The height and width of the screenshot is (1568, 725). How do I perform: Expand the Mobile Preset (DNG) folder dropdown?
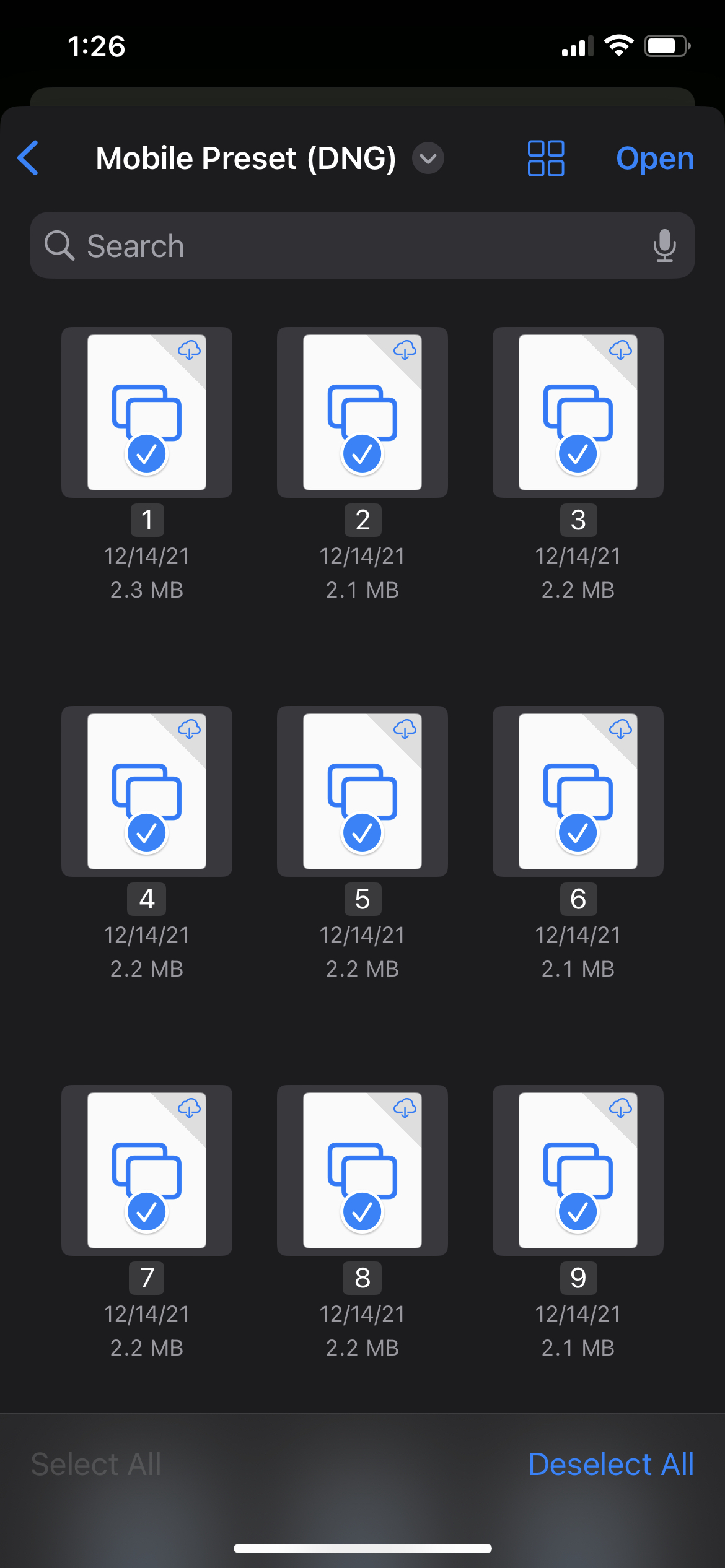428,159
